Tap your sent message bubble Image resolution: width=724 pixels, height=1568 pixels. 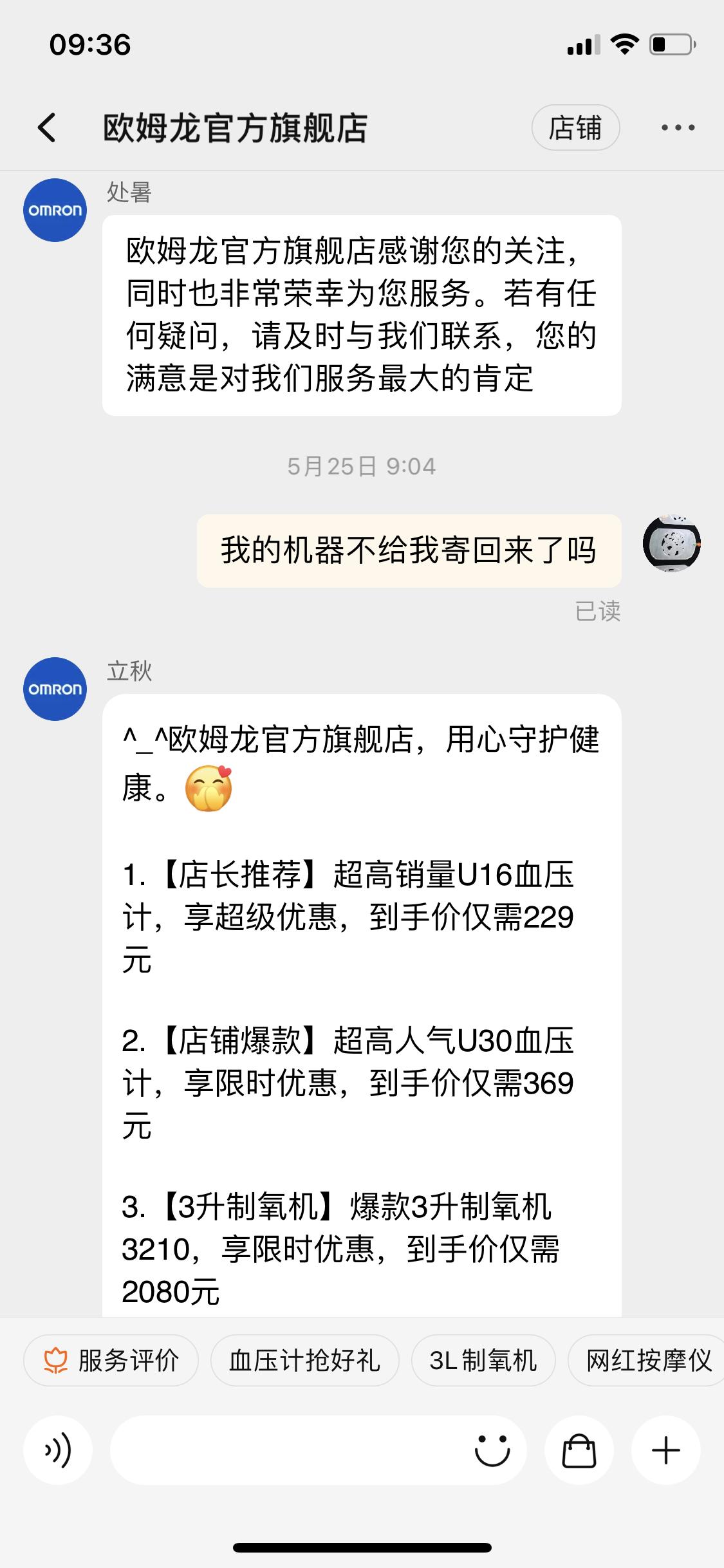[x=409, y=550]
